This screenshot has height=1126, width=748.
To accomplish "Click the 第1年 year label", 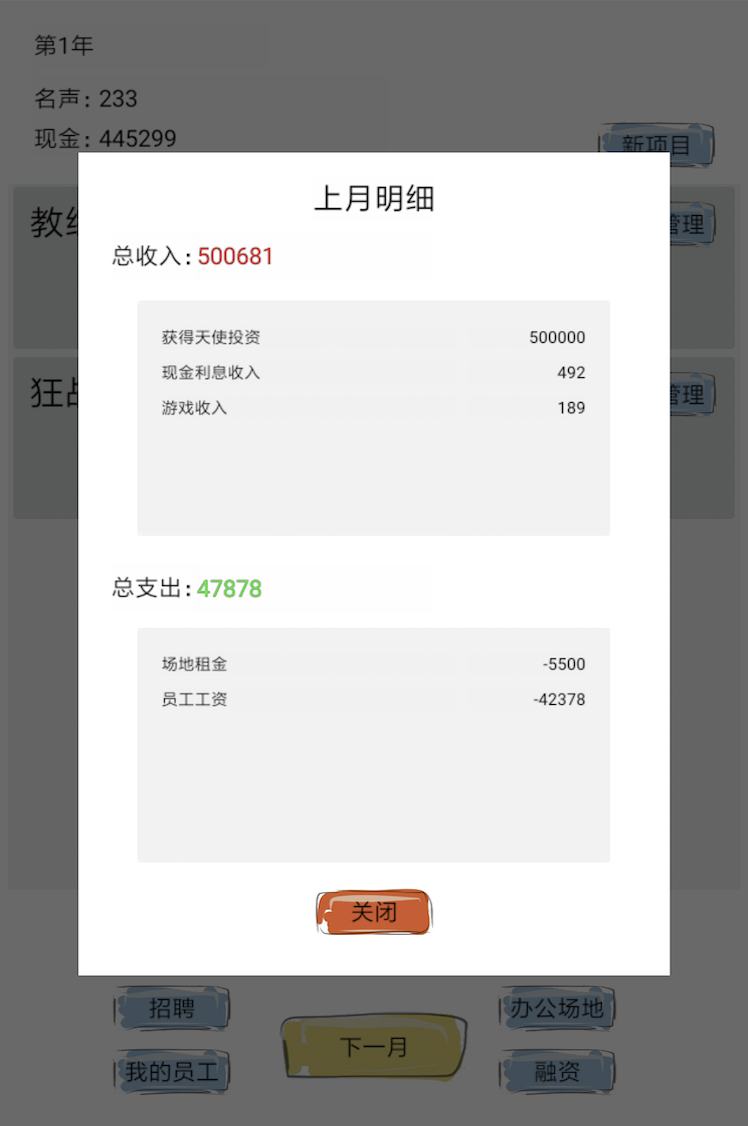I will point(63,45).
